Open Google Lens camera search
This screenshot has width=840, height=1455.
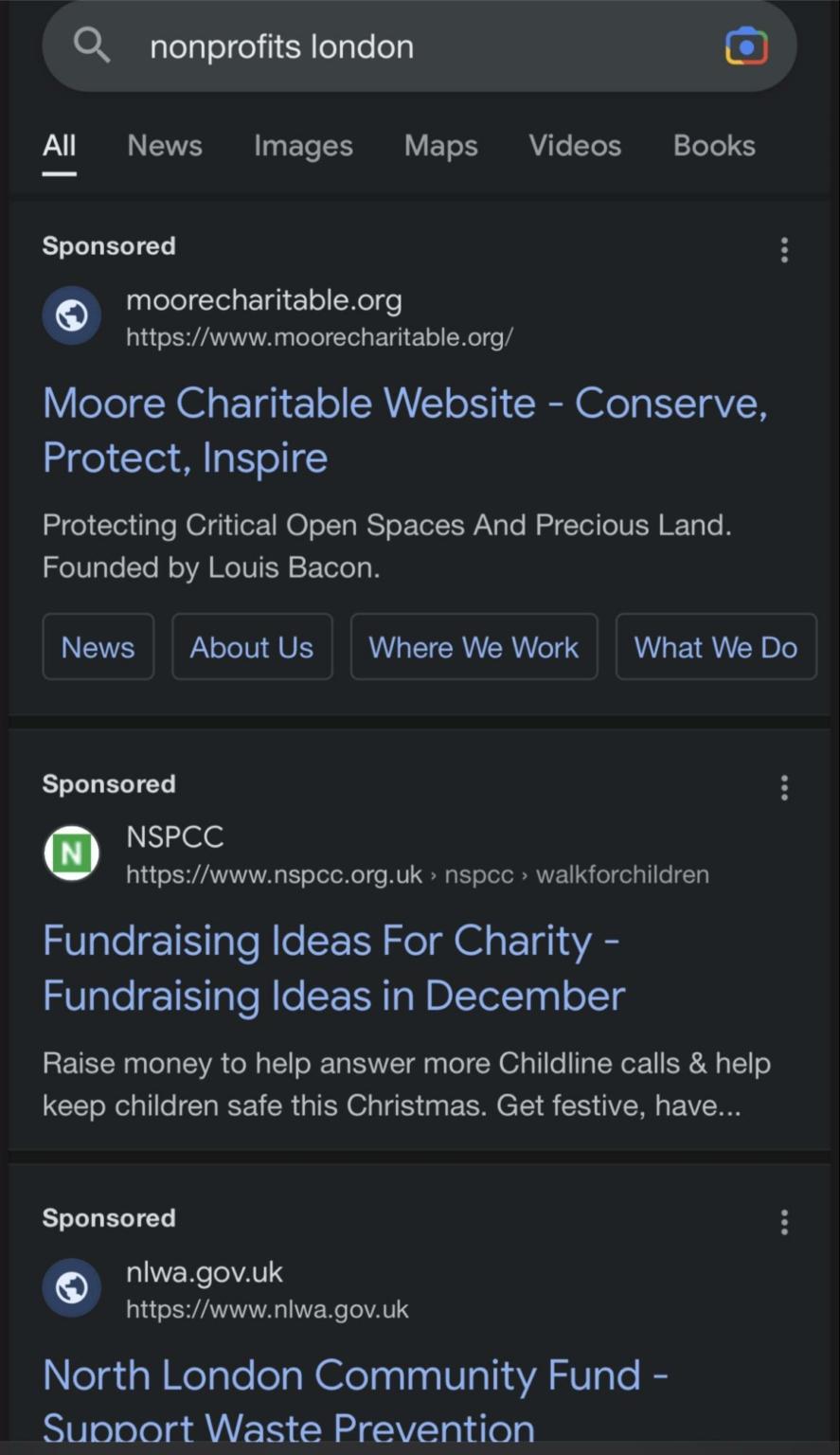pyautogui.click(x=746, y=46)
